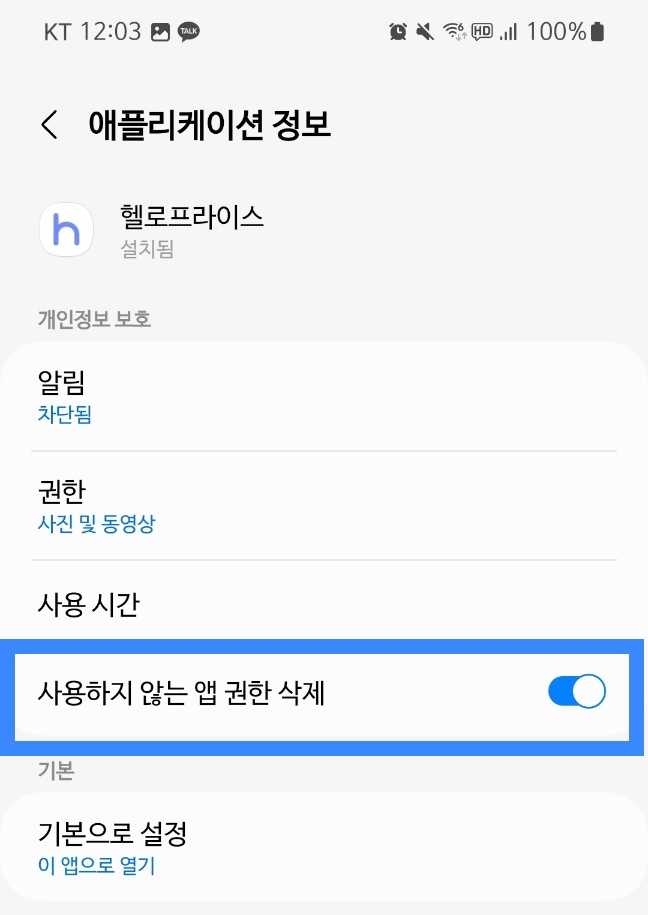
Task: Open 알림 settings row
Action: coord(323,396)
